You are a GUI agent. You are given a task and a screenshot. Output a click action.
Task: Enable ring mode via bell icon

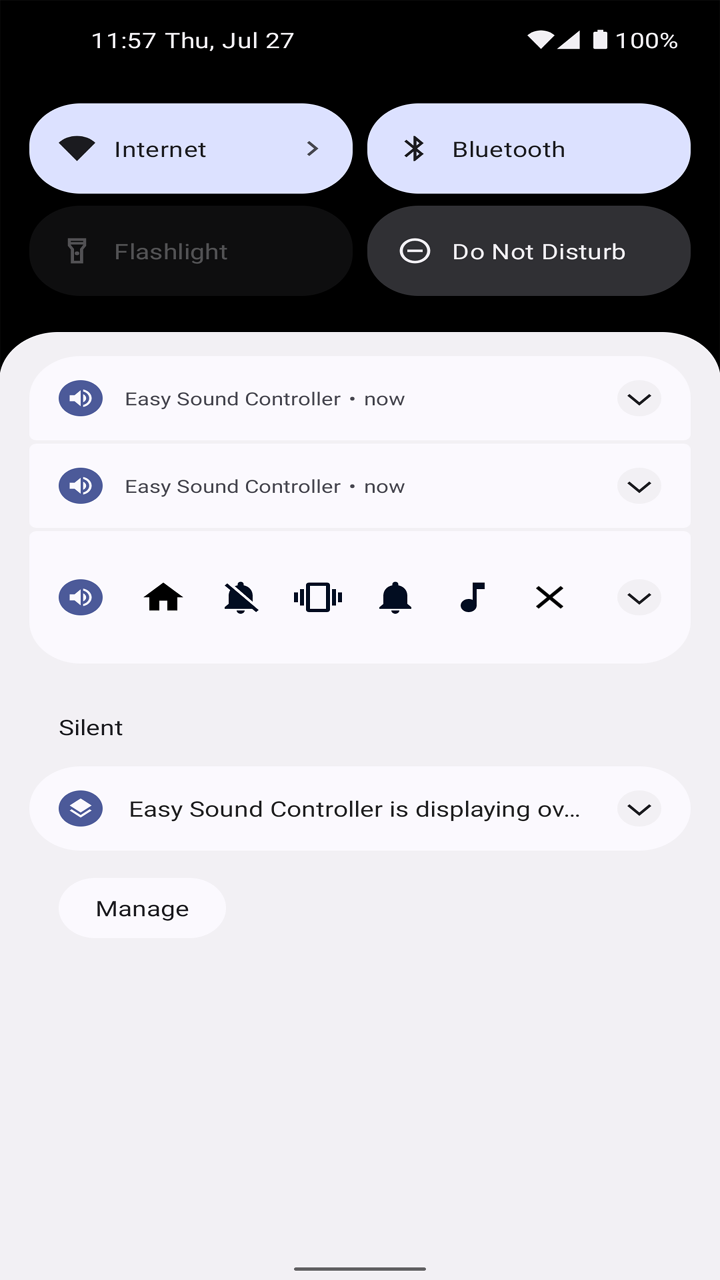(x=395, y=597)
